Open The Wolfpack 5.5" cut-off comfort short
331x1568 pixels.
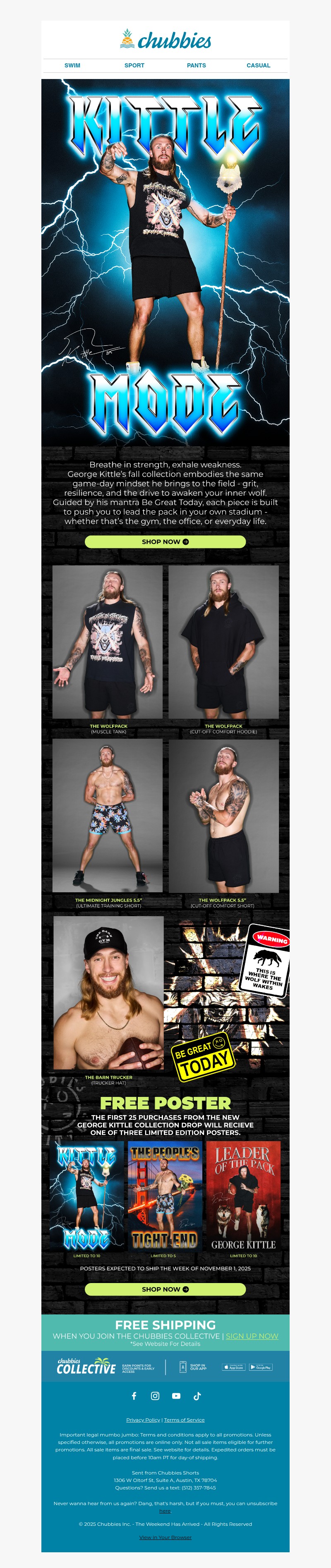click(x=223, y=816)
